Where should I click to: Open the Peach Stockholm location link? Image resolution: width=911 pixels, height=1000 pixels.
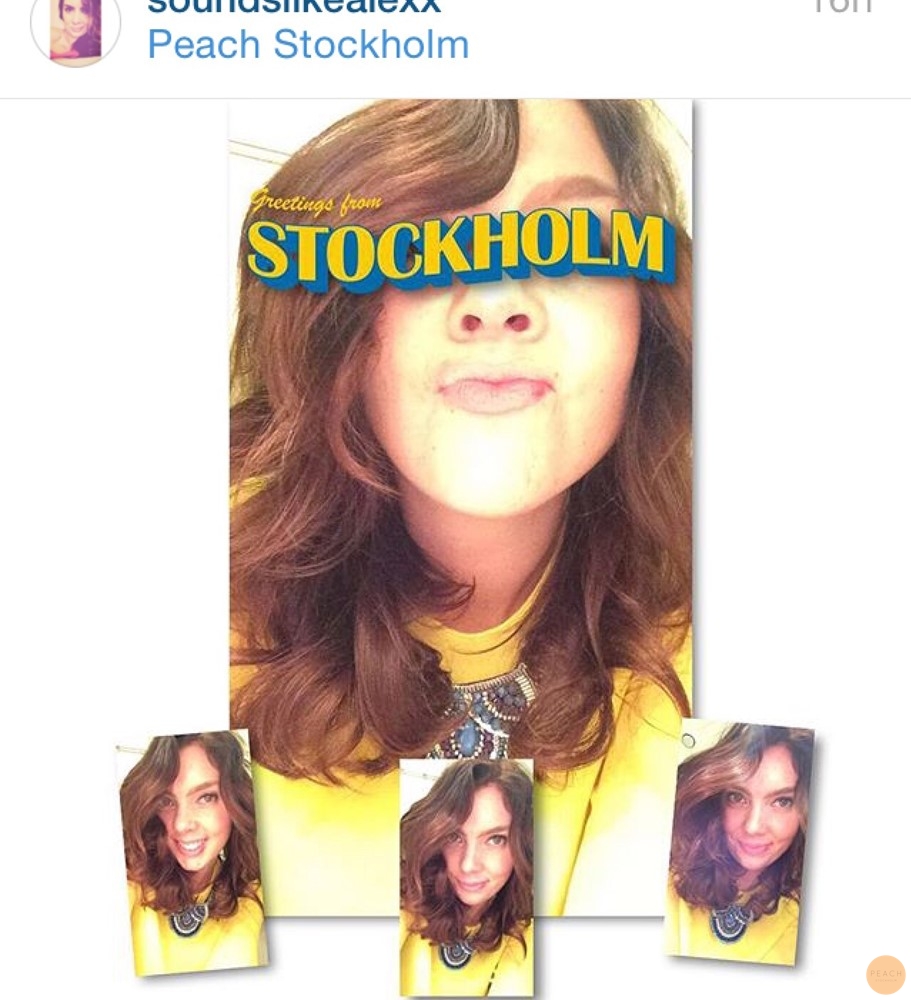pyautogui.click(x=308, y=46)
